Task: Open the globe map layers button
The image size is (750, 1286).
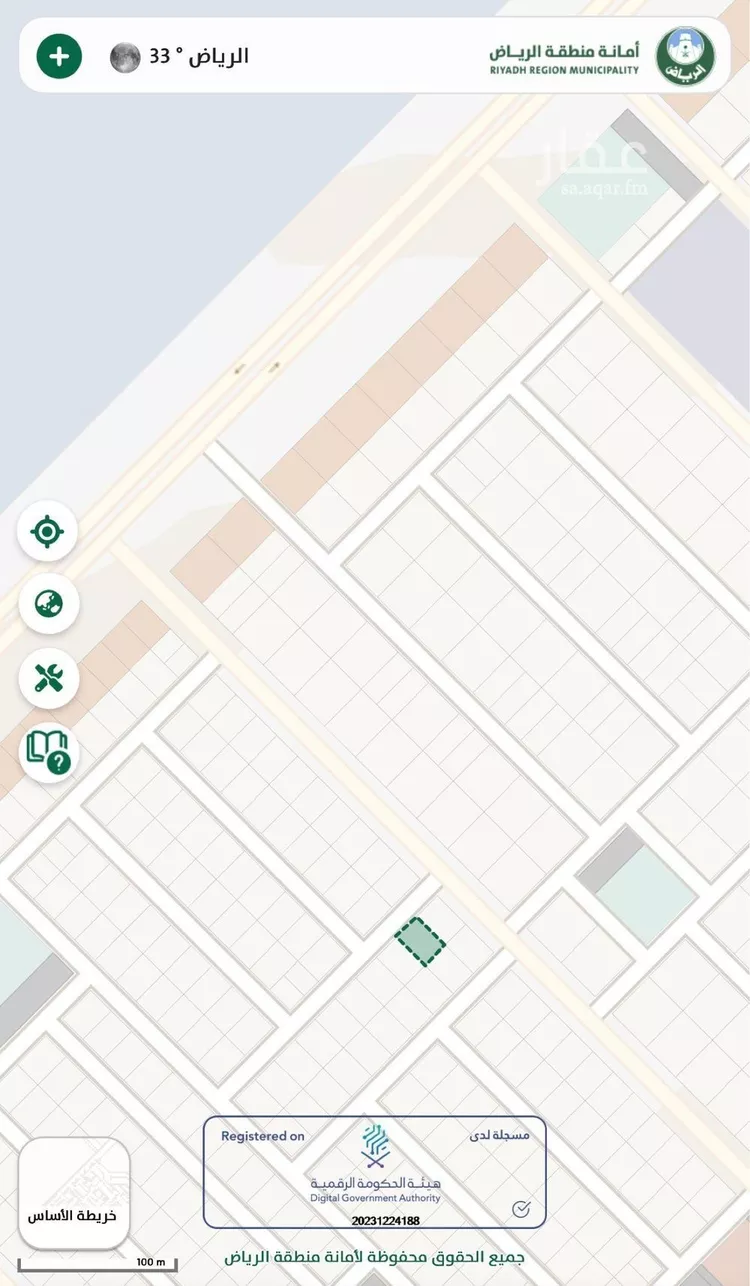Action: click(x=48, y=604)
